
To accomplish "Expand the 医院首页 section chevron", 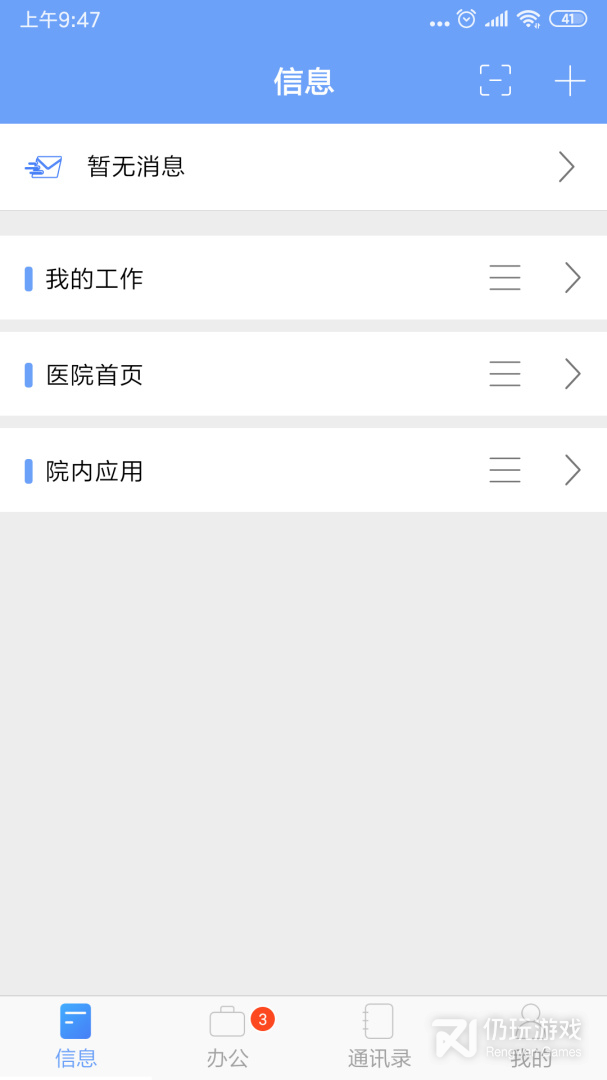I will 572,374.
